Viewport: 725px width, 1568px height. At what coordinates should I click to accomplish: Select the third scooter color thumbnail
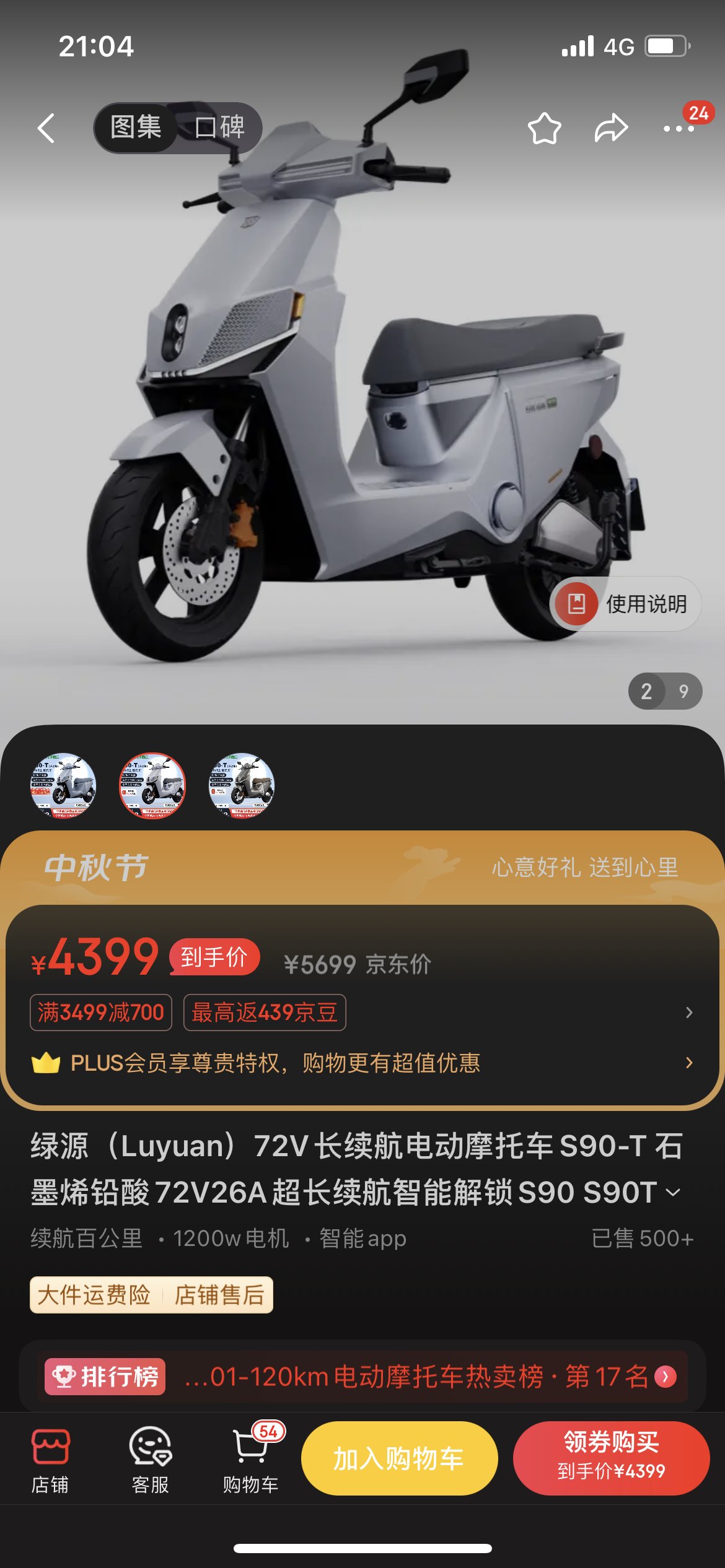(242, 785)
